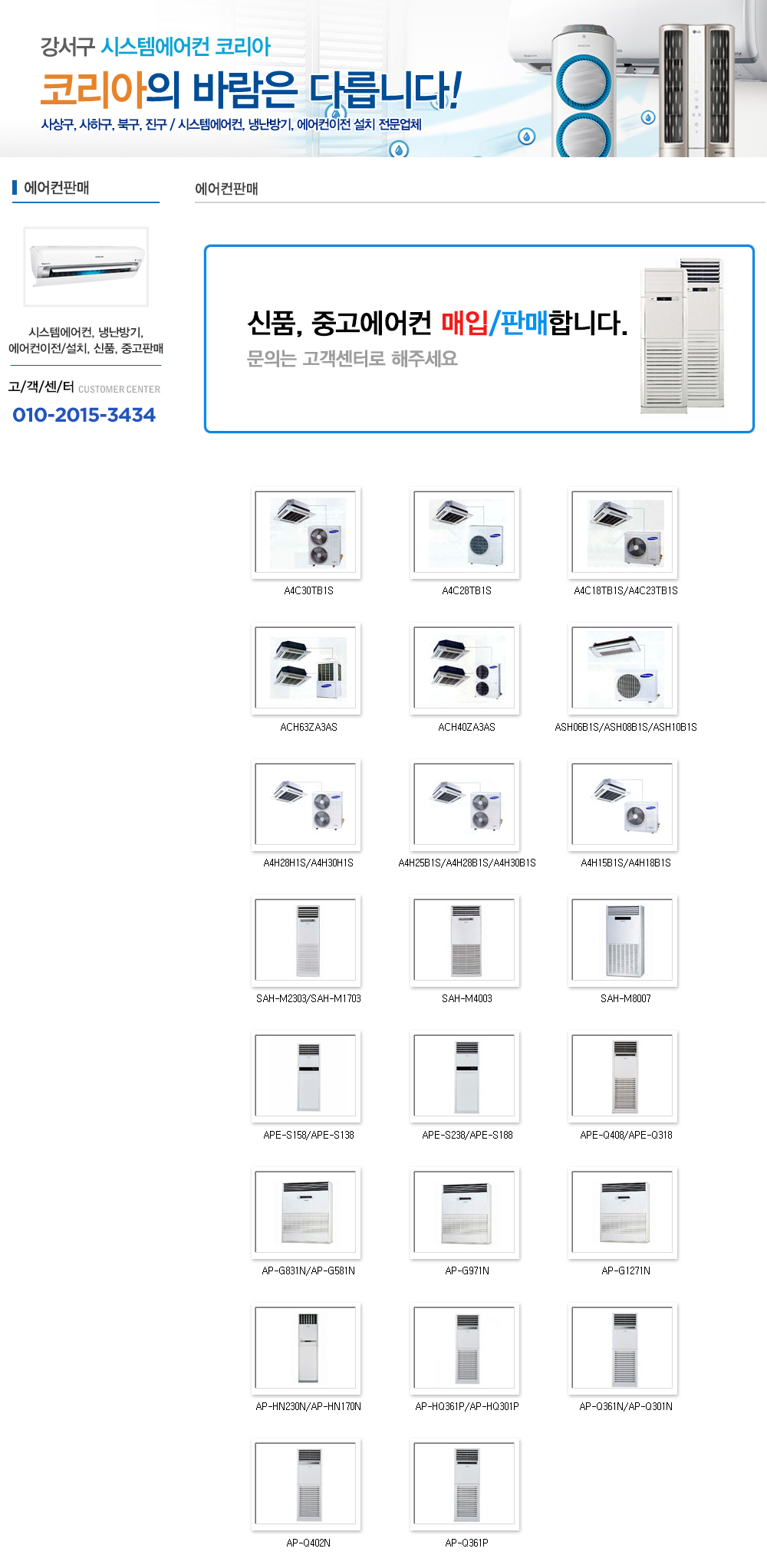Select the A4H28H1S/A4H30H1S product
767x1568 pixels.
point(307,805)
